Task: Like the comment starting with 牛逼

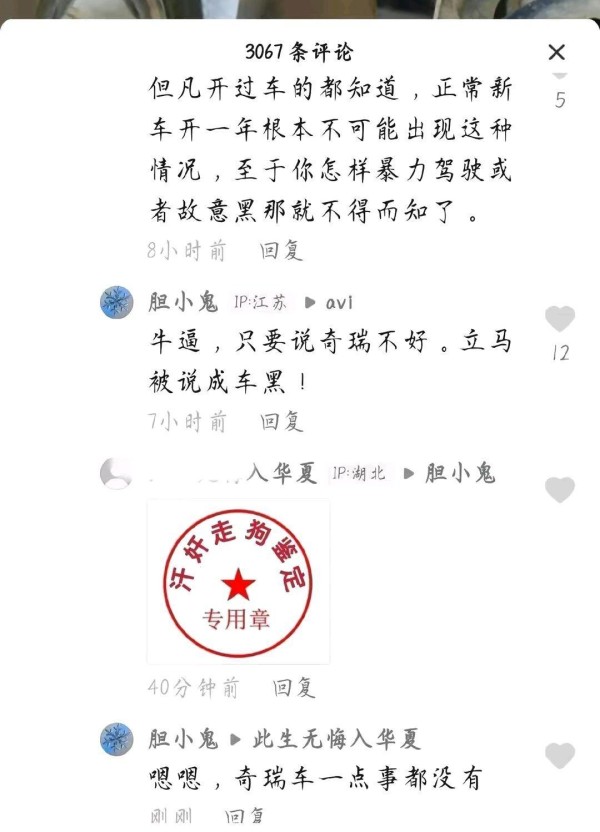Action: pos(560,319)
